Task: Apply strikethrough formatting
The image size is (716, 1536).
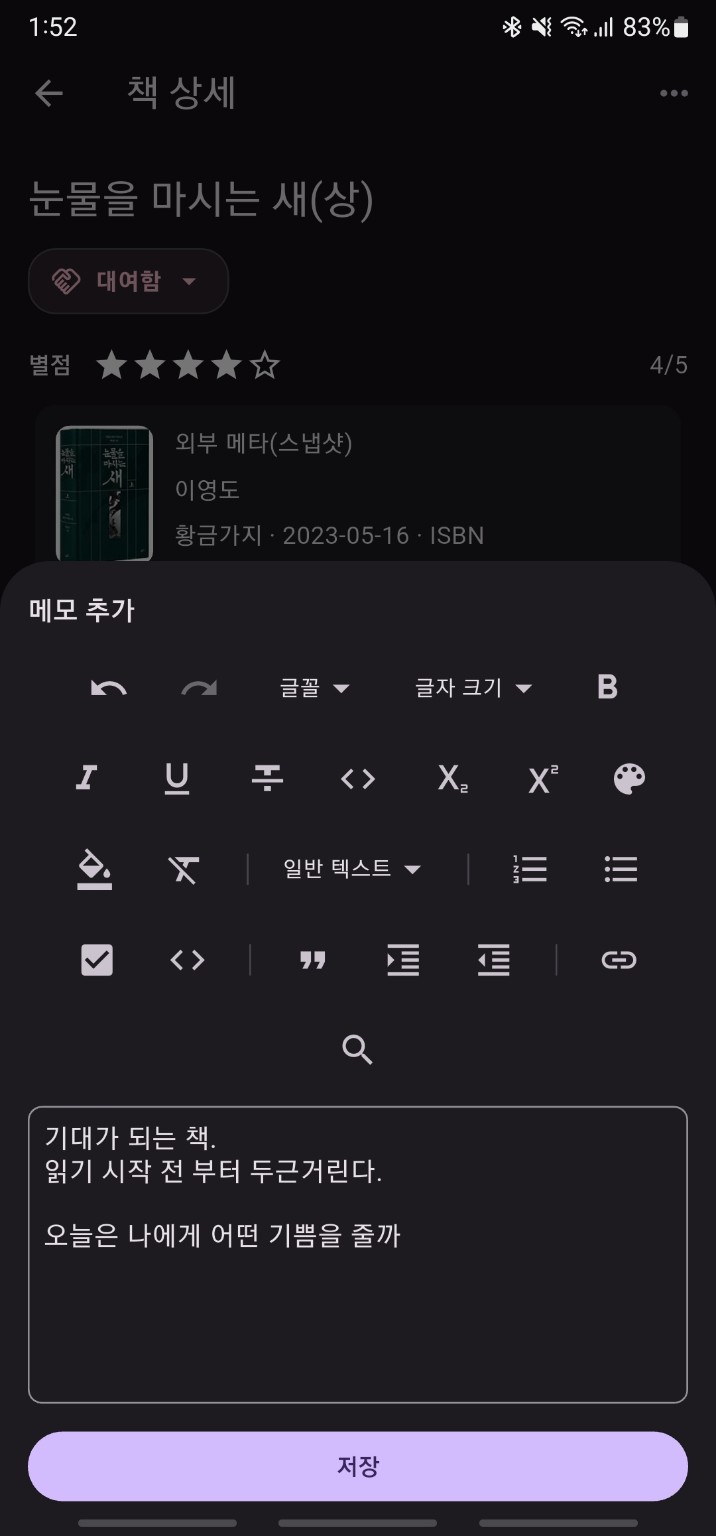Action: click(267, 778)
